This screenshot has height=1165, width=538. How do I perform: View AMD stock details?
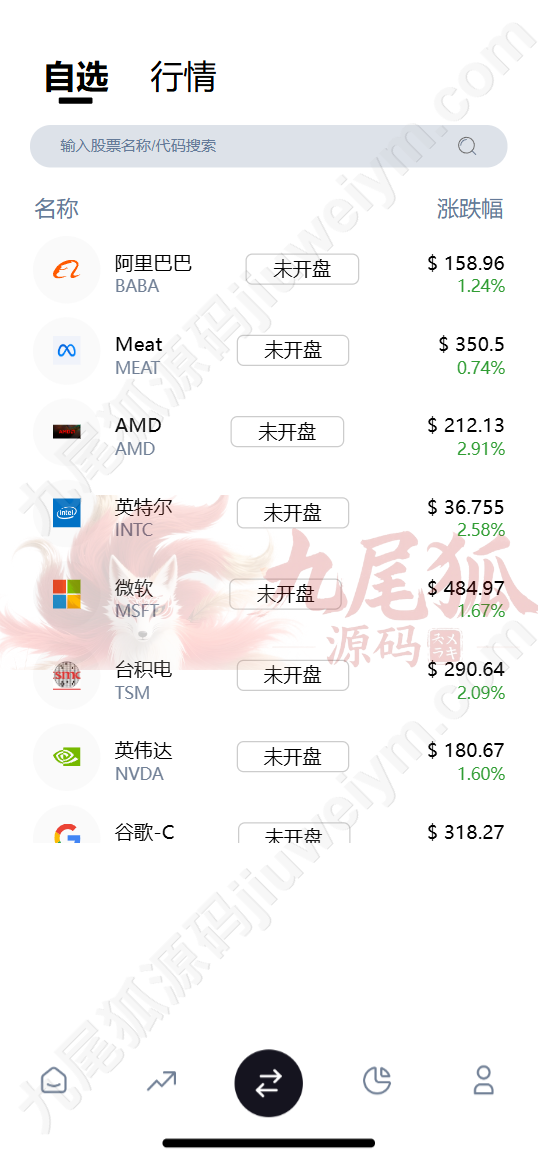tap(269, 432)
